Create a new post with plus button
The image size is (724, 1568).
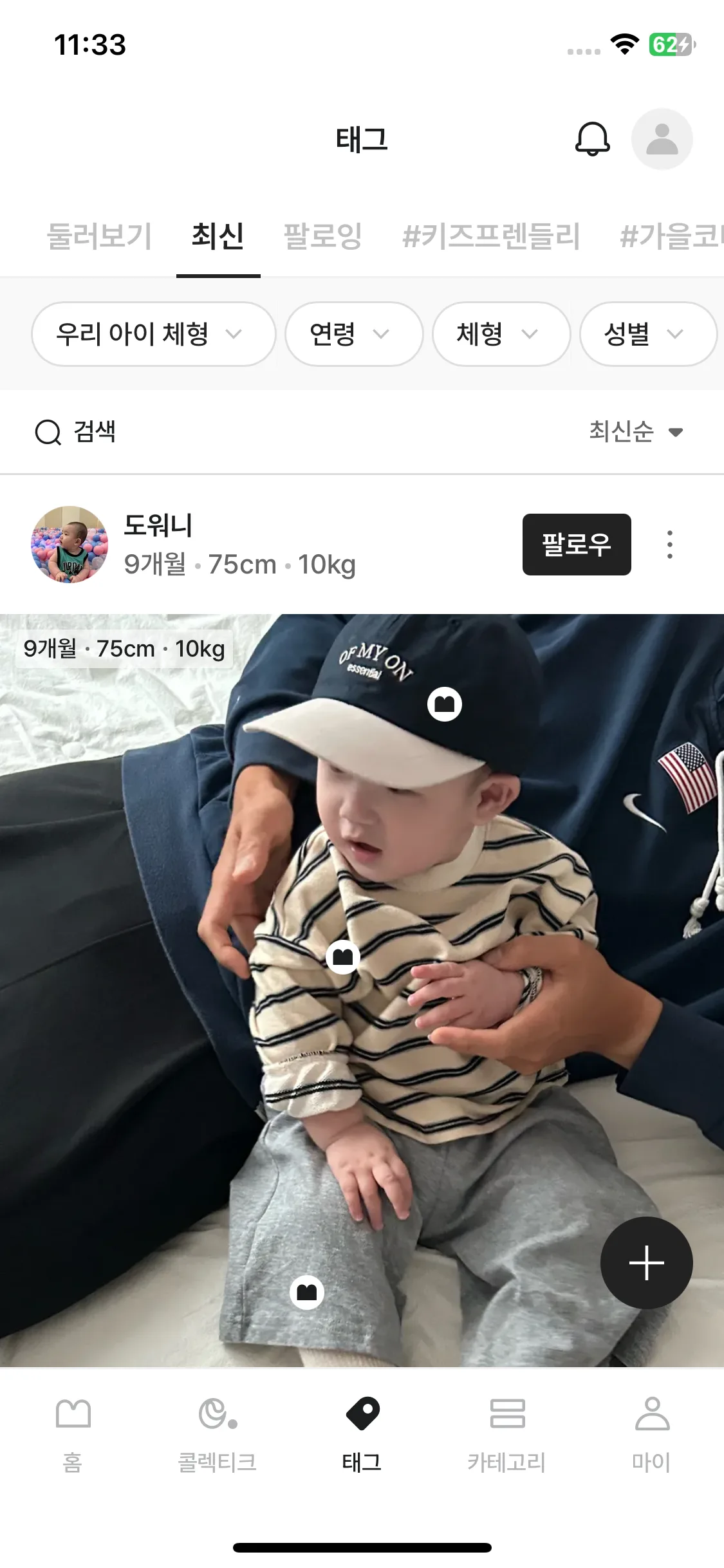646,1263
